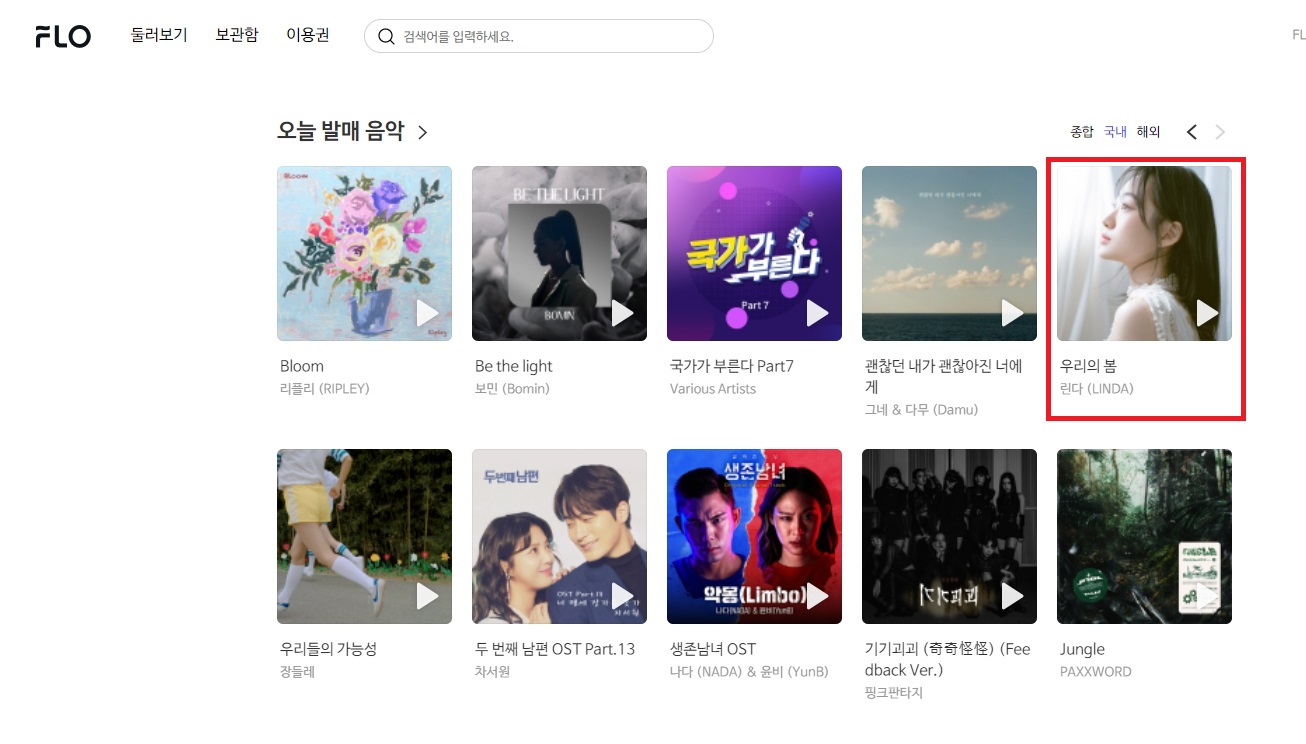Open 두 번째 남편 OST Part.13
This screenshot has width=1306, height=744.
[x=559, y=536]
